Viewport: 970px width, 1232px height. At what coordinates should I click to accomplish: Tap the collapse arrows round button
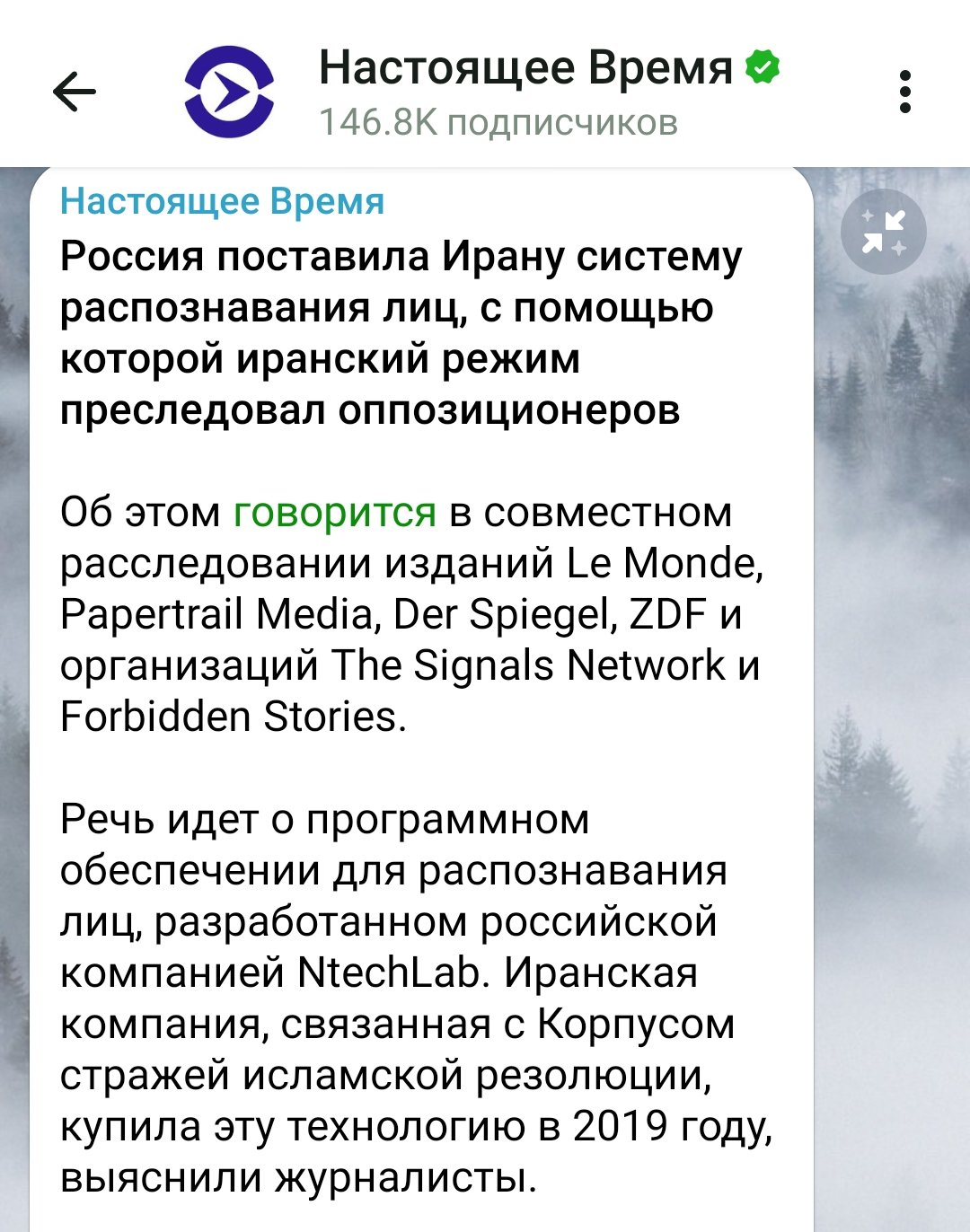tap(883, 232)
